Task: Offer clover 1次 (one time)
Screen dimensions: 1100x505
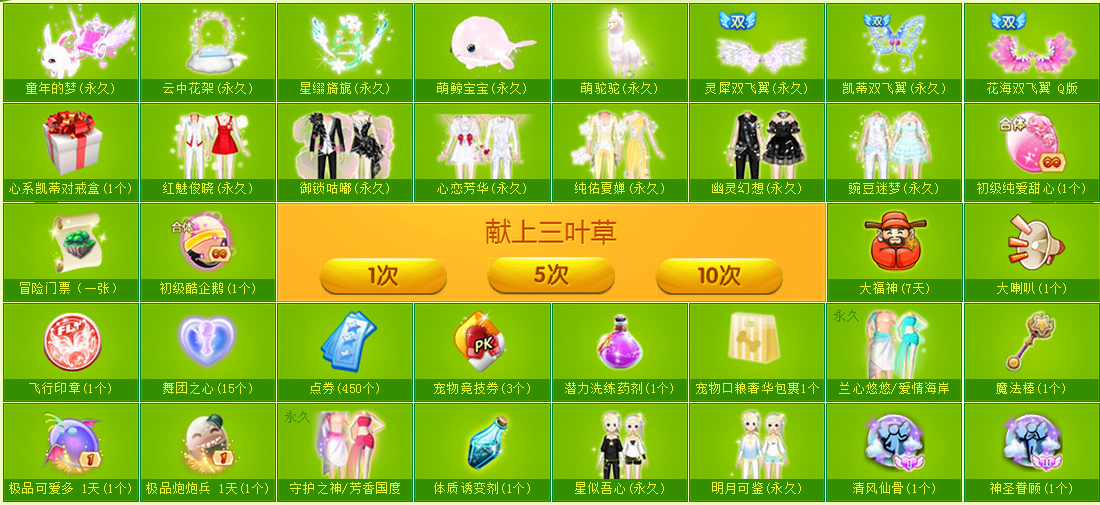Action: click(x=383, y=275)
